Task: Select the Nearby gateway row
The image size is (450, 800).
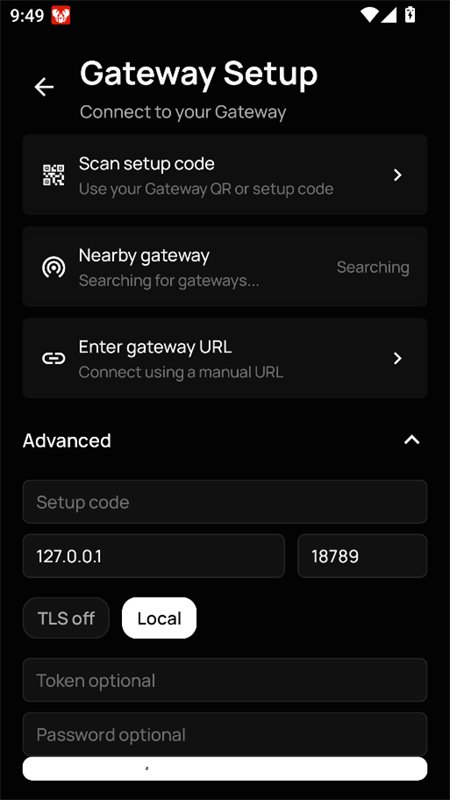Action: [x=224, y=267]
